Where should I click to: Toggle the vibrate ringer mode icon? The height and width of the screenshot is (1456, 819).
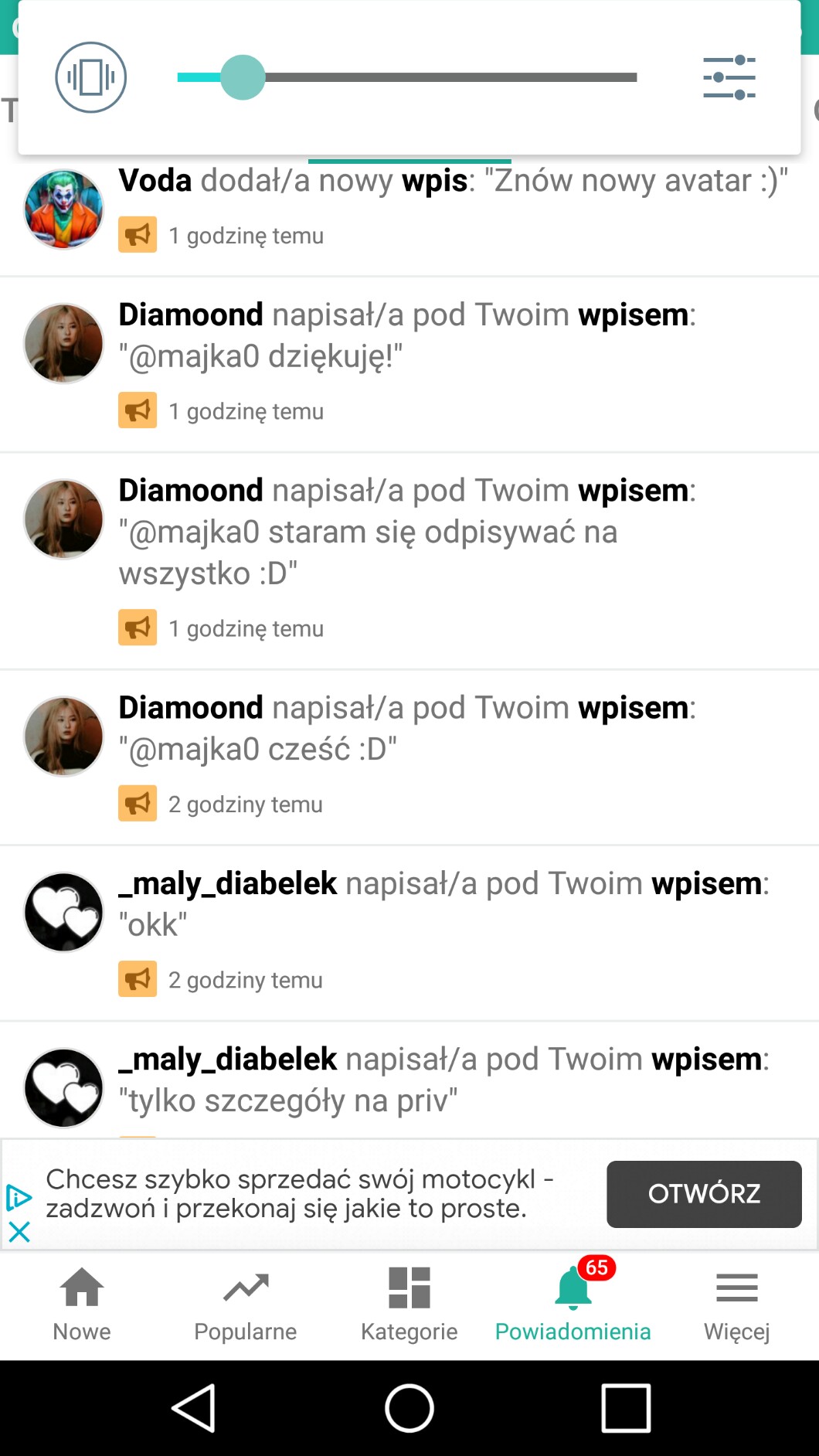(90, 77)
